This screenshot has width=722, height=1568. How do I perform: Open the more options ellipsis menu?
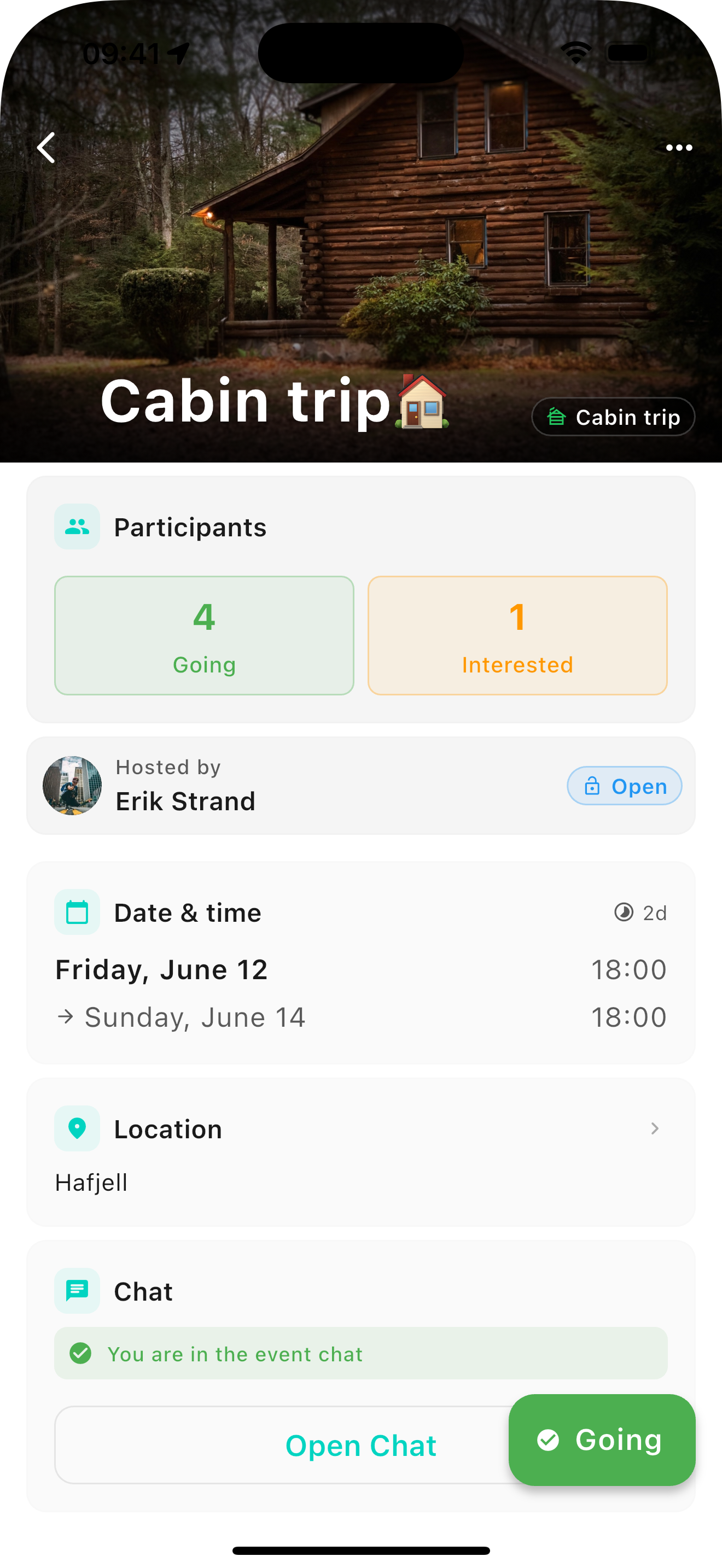point(679,147)
